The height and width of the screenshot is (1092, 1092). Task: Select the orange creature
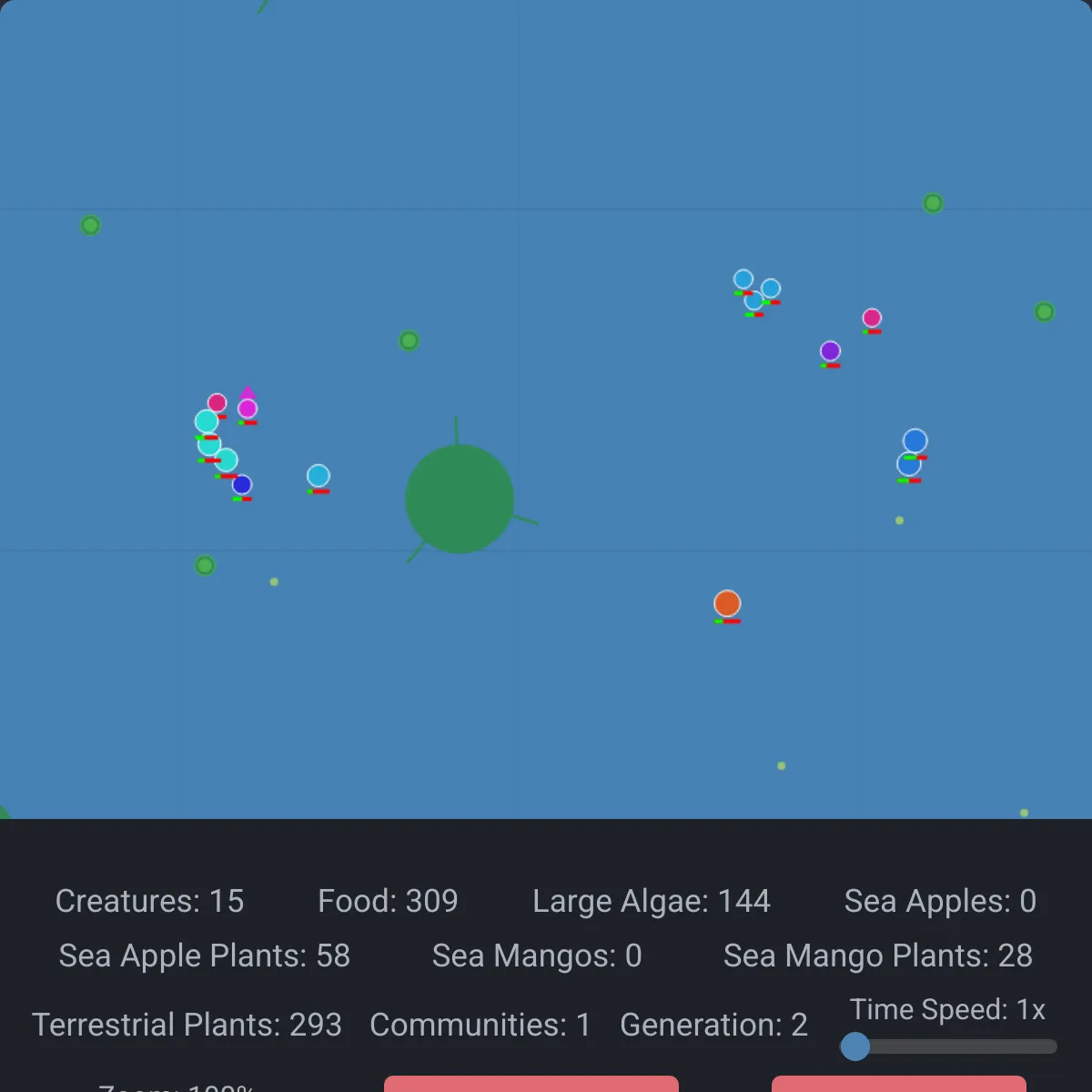click(x=727, y=603)
